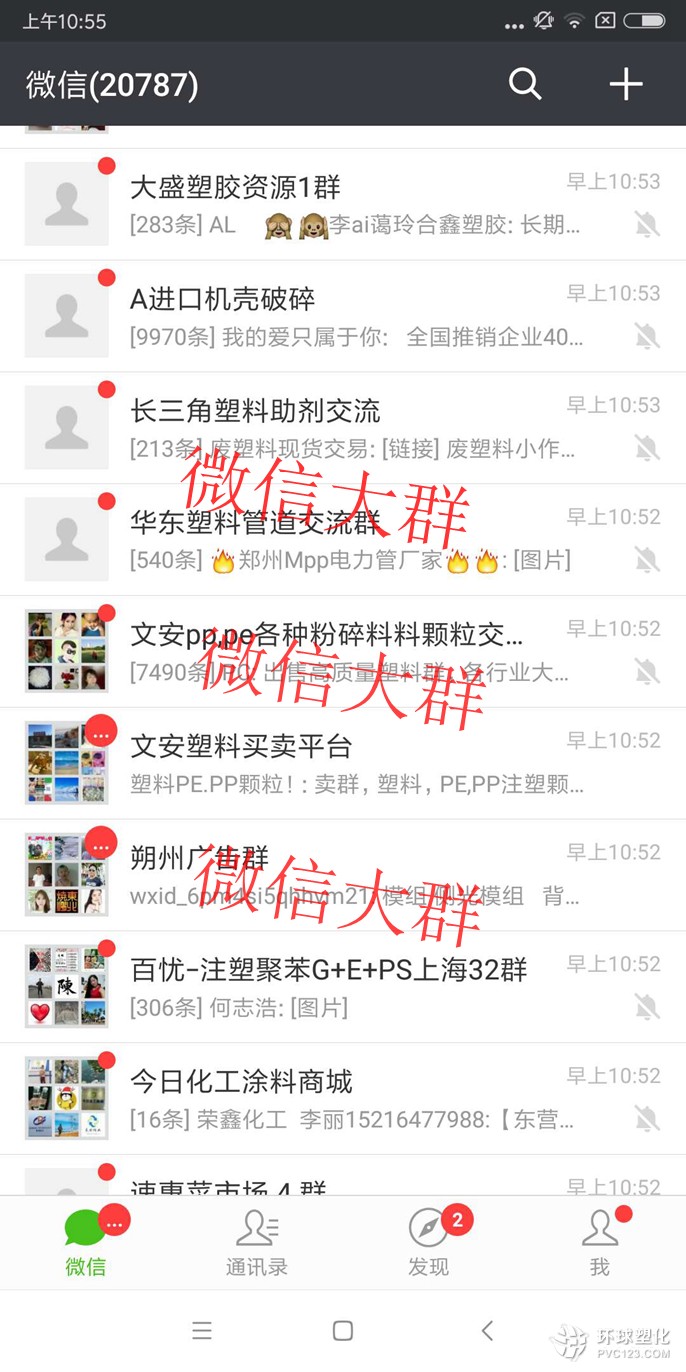
Task: Open the A进口机壳破碎 group chat
Action: (343, 316)
